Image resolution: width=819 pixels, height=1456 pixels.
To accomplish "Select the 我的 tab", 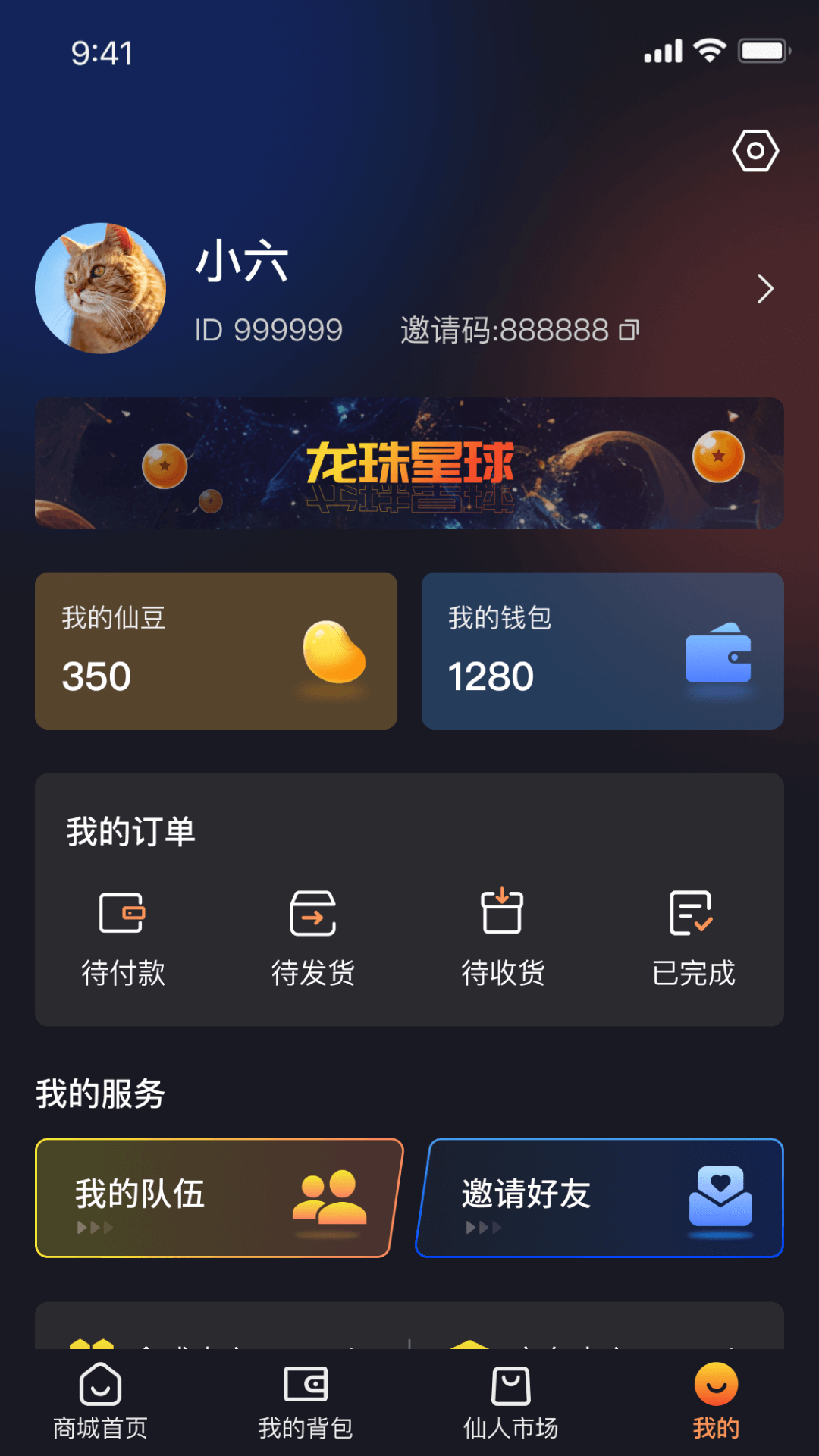I will pyautogui.click(x=716, y=1401).
